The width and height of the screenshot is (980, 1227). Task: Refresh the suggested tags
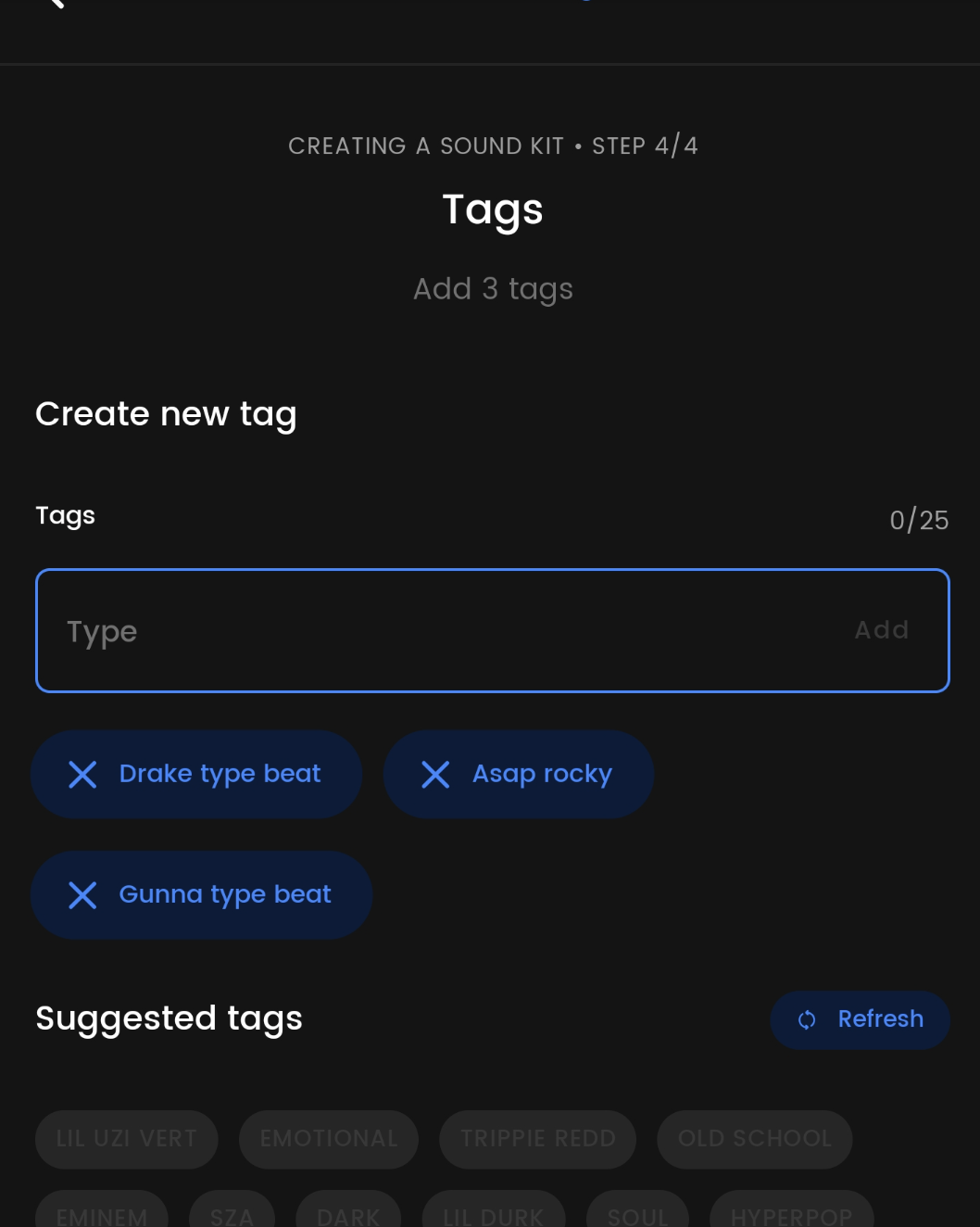(x=860, y=1019)
